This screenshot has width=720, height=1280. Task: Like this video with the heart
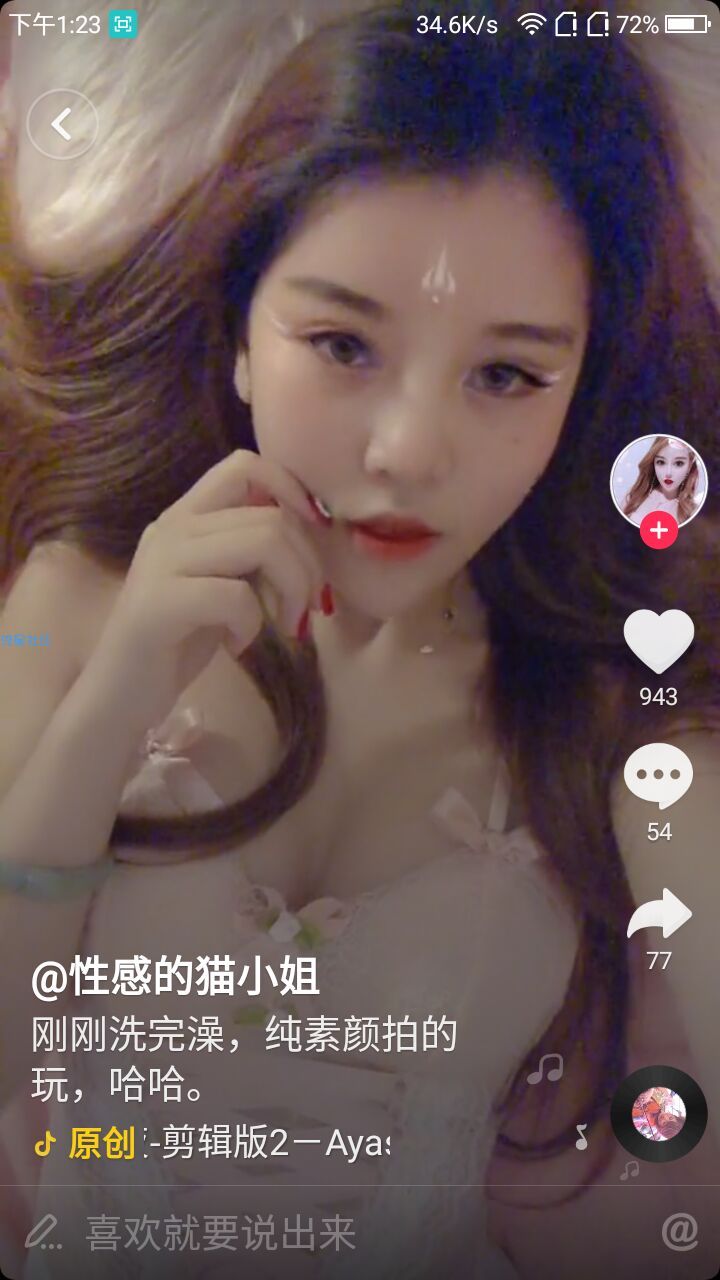pyautogui.click(x=658, y=641)
